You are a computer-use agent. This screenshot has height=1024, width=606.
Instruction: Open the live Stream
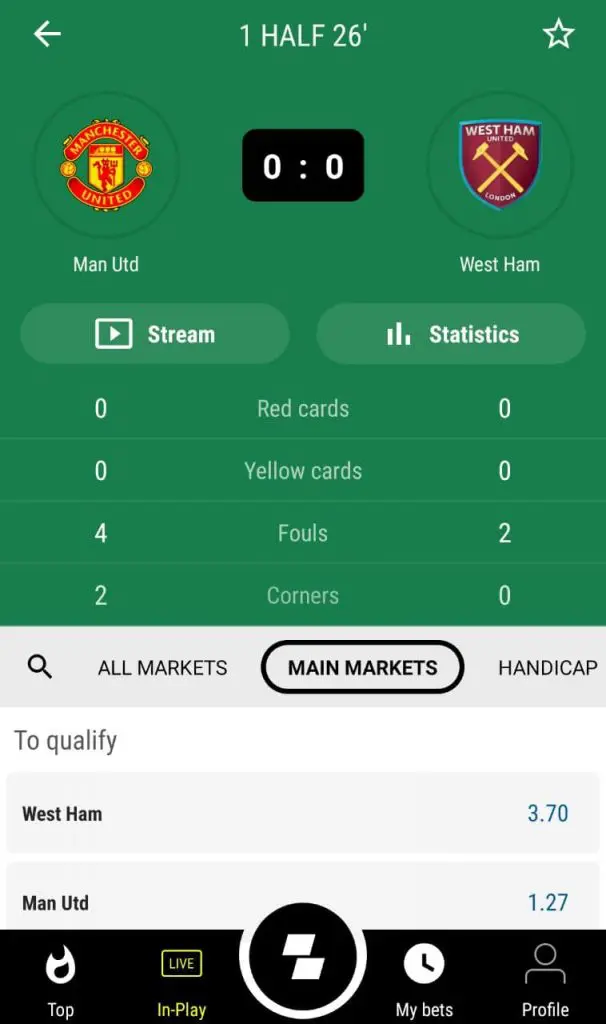(155, 334)
